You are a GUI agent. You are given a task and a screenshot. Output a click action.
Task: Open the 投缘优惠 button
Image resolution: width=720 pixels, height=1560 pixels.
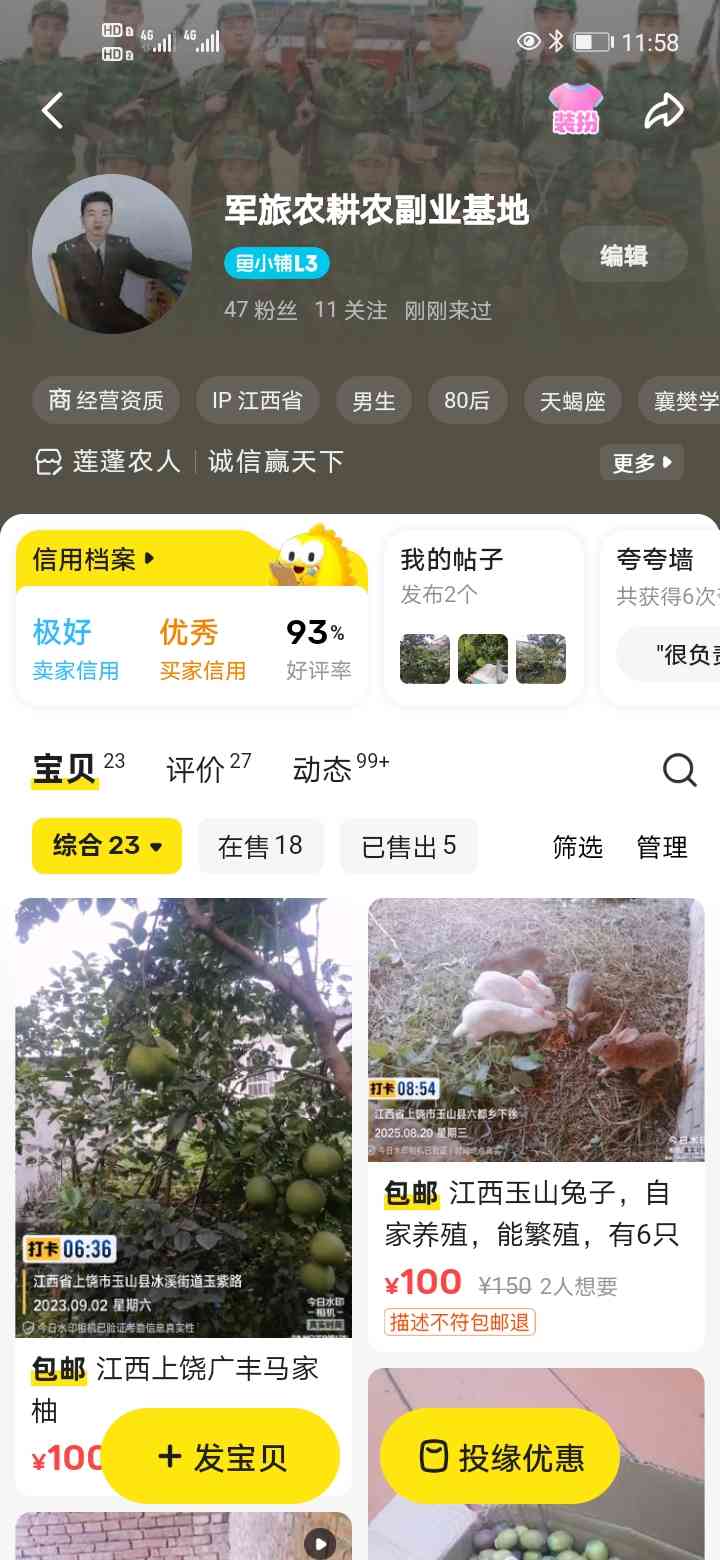point(500,1456)
